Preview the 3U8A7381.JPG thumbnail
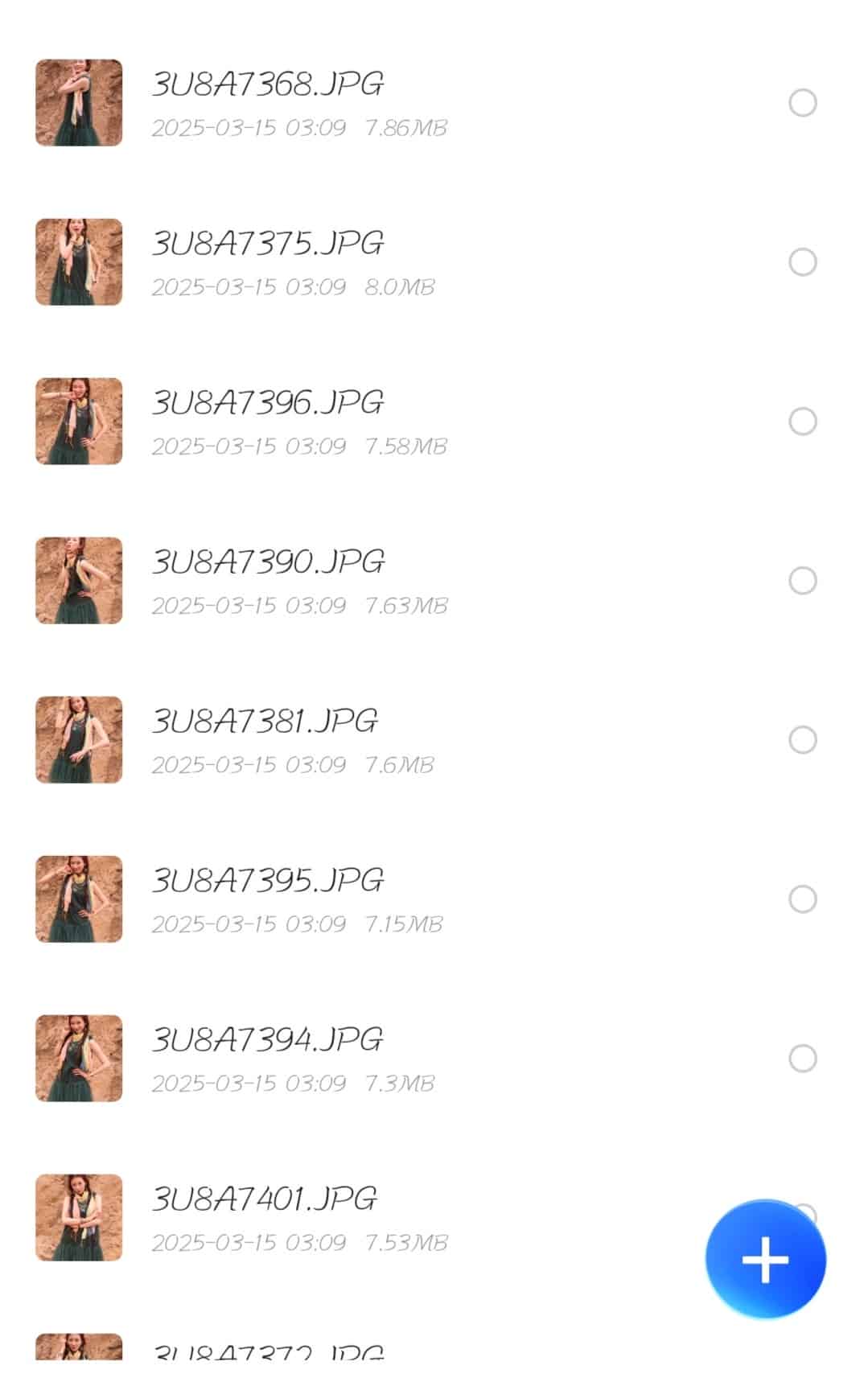This screenshot has height=1378, width=868. 79,740
